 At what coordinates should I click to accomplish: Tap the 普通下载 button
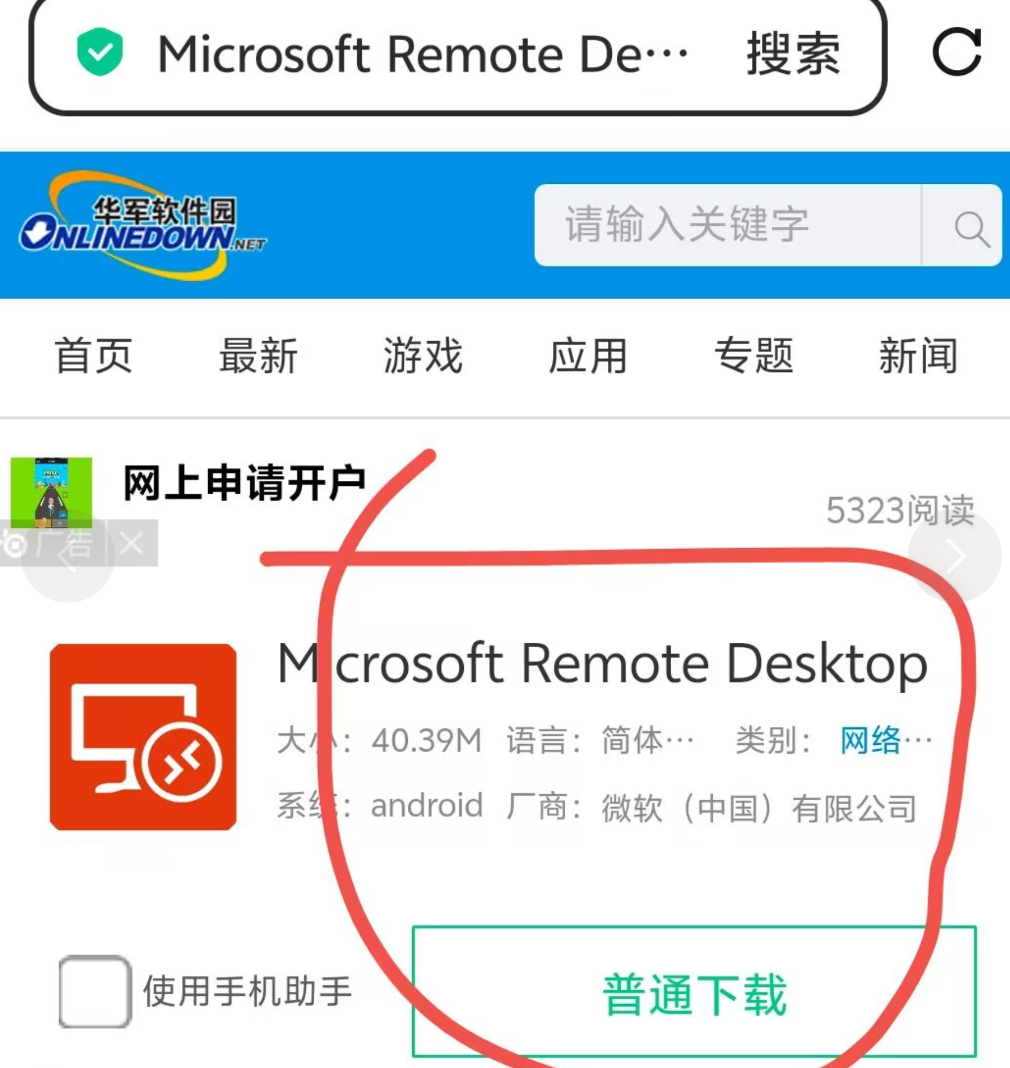694,992
